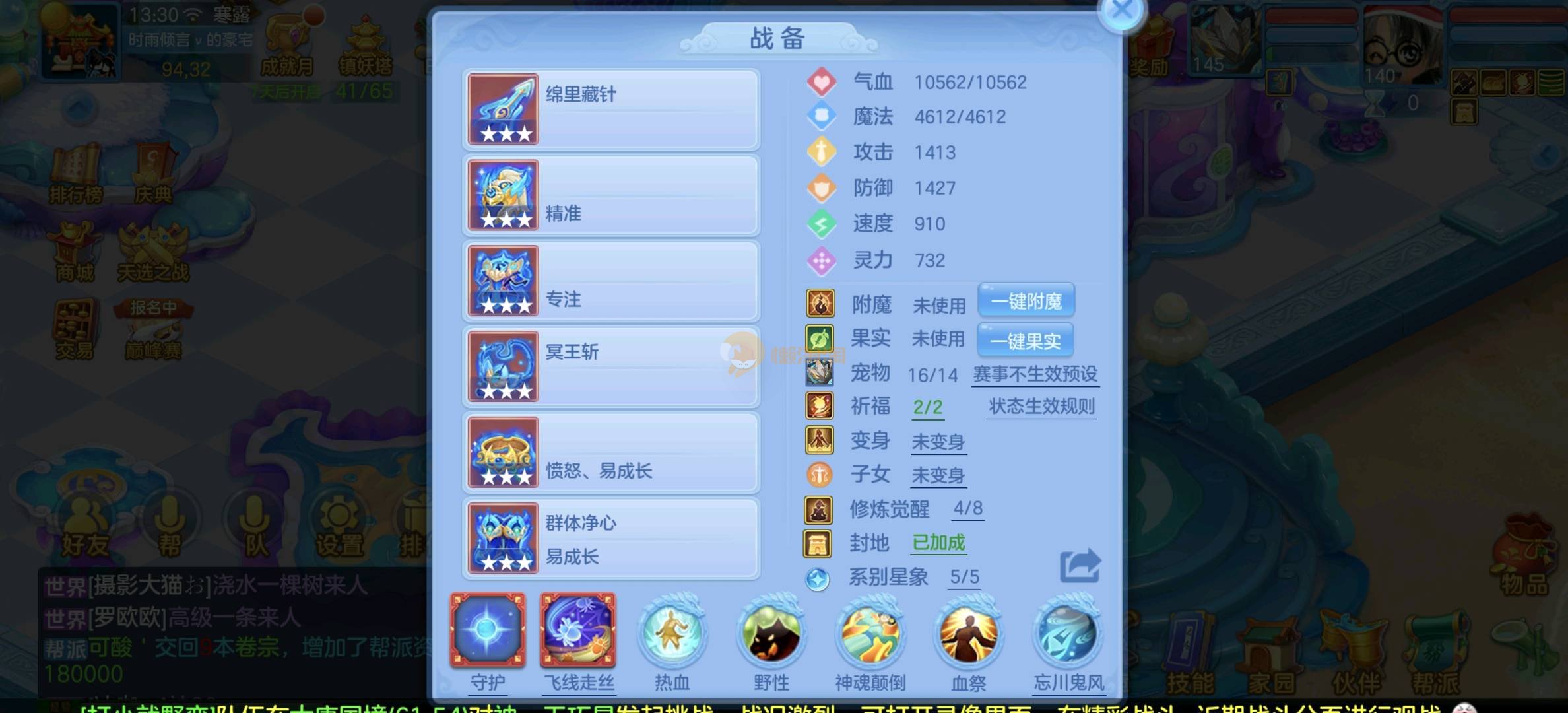Open 状态生效规则 link
This screenshot has width=1568, height=713.
coord(1041,407)
